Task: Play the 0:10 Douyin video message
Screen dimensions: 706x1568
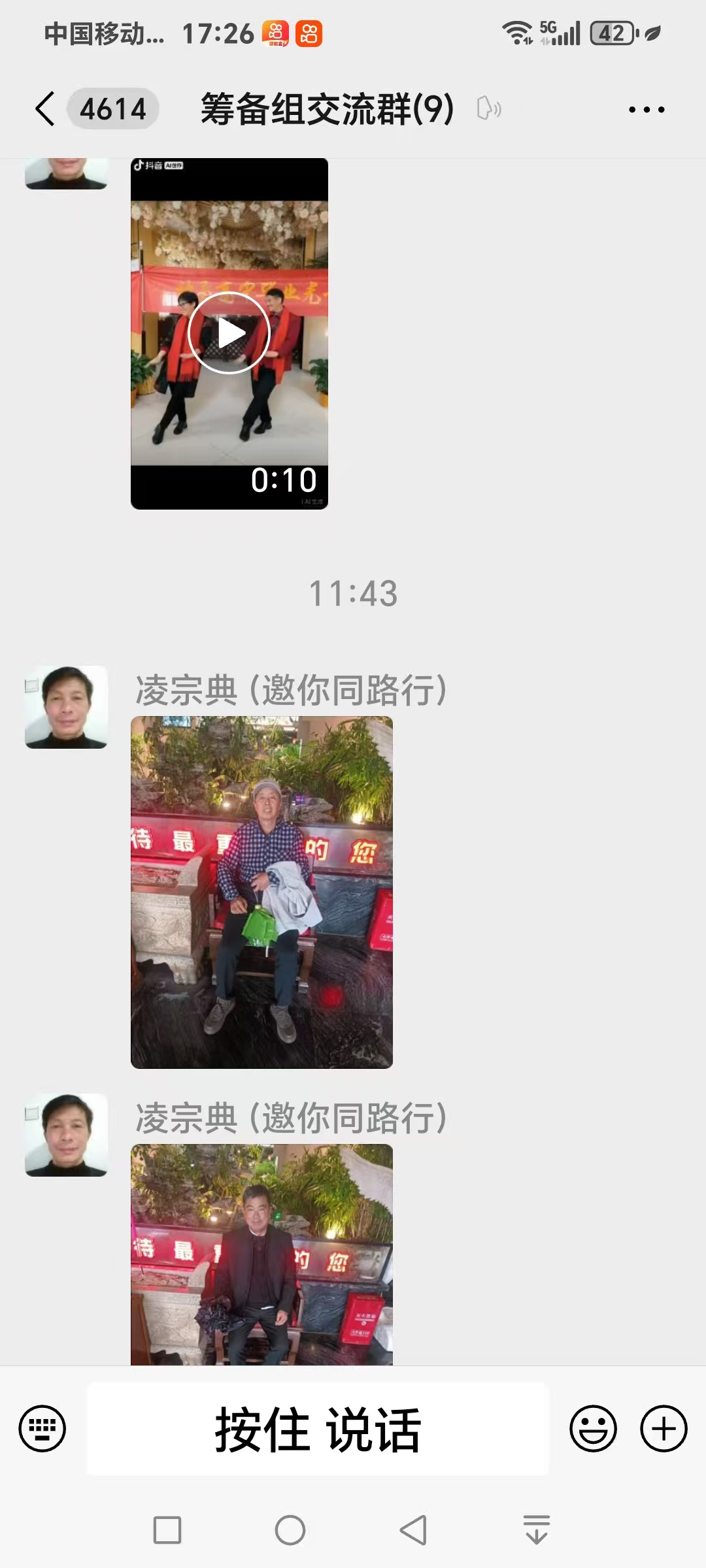Action: (x=229, y=333)
